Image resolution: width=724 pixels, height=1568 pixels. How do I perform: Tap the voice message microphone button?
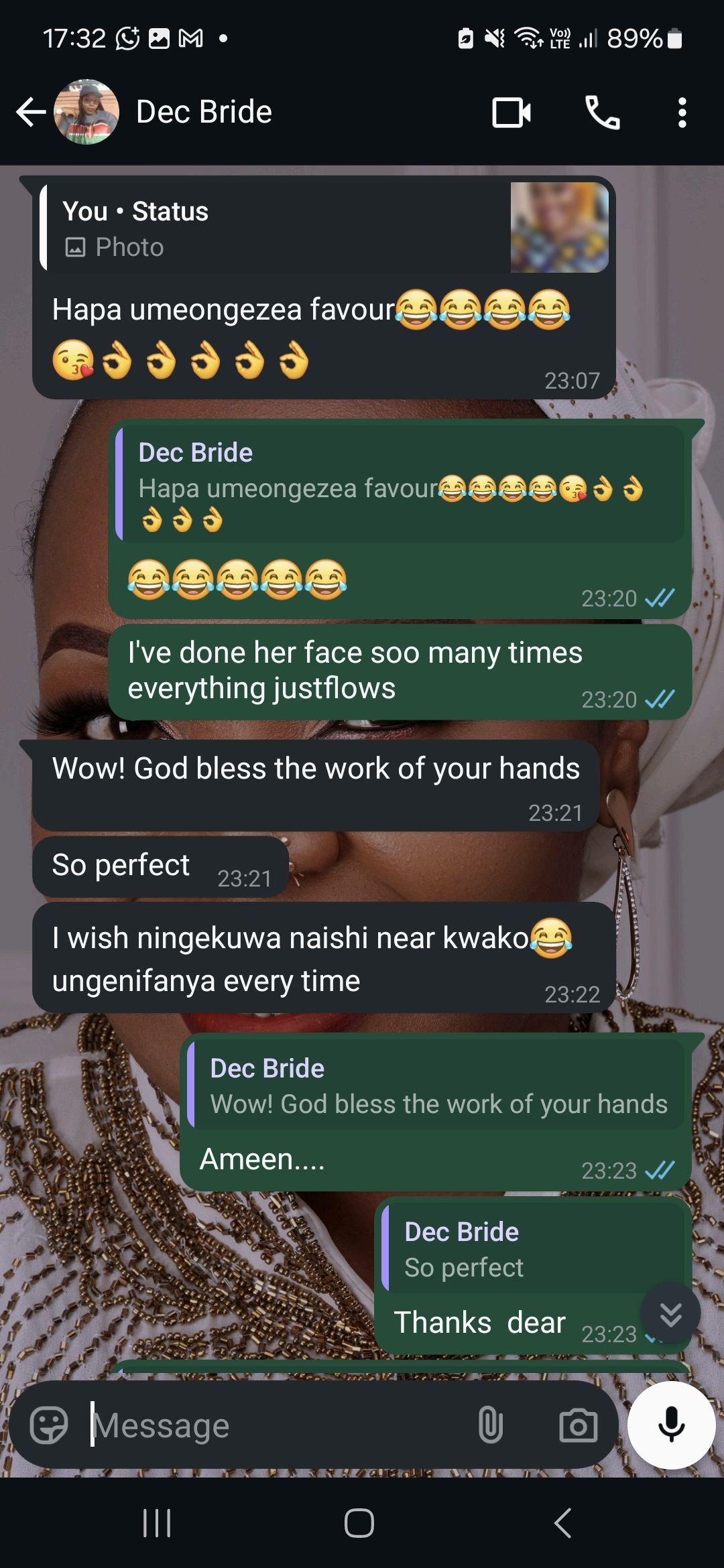click(x=671, y=1425)
